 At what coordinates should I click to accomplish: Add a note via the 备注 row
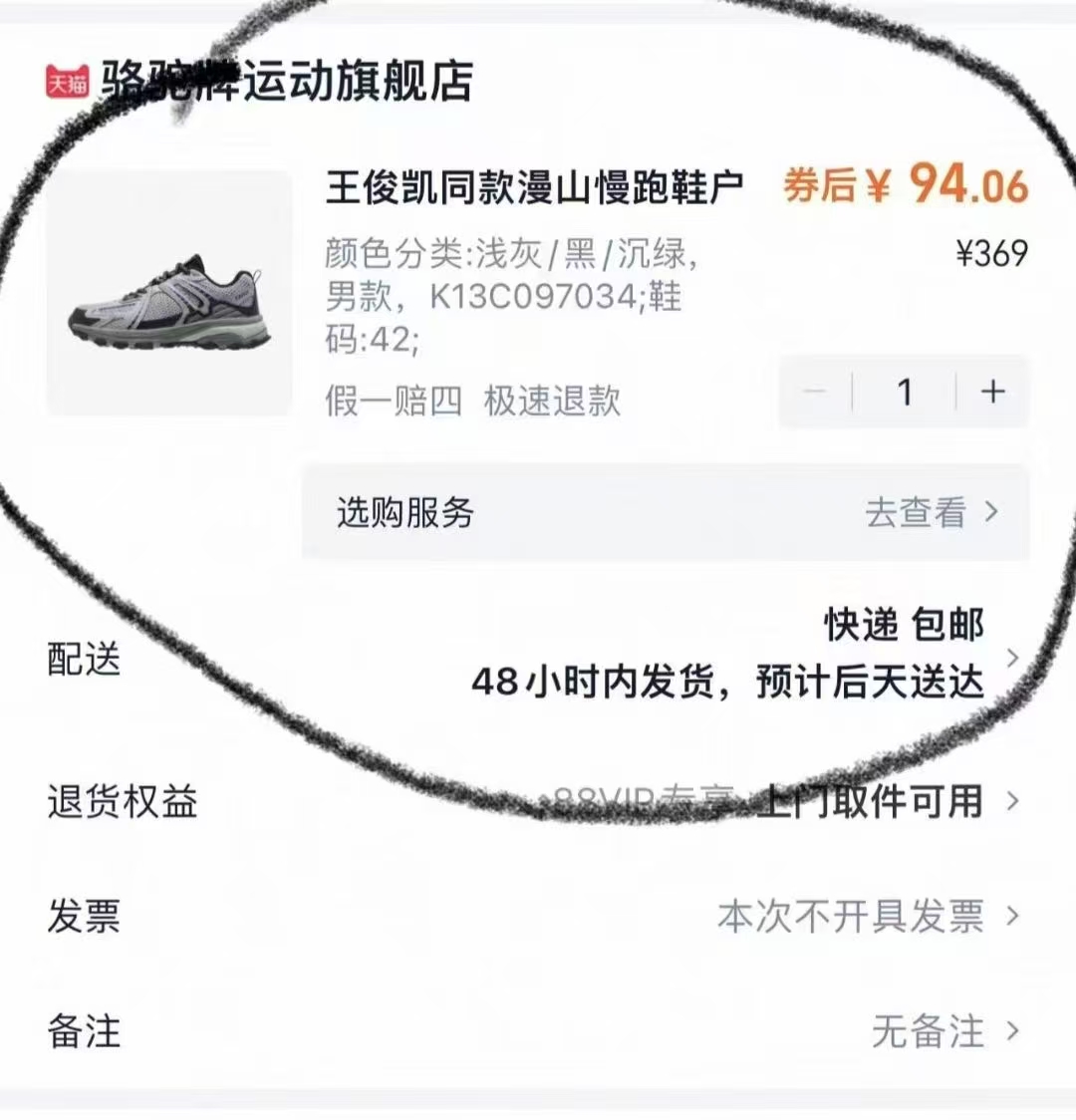pos(538,1031)
